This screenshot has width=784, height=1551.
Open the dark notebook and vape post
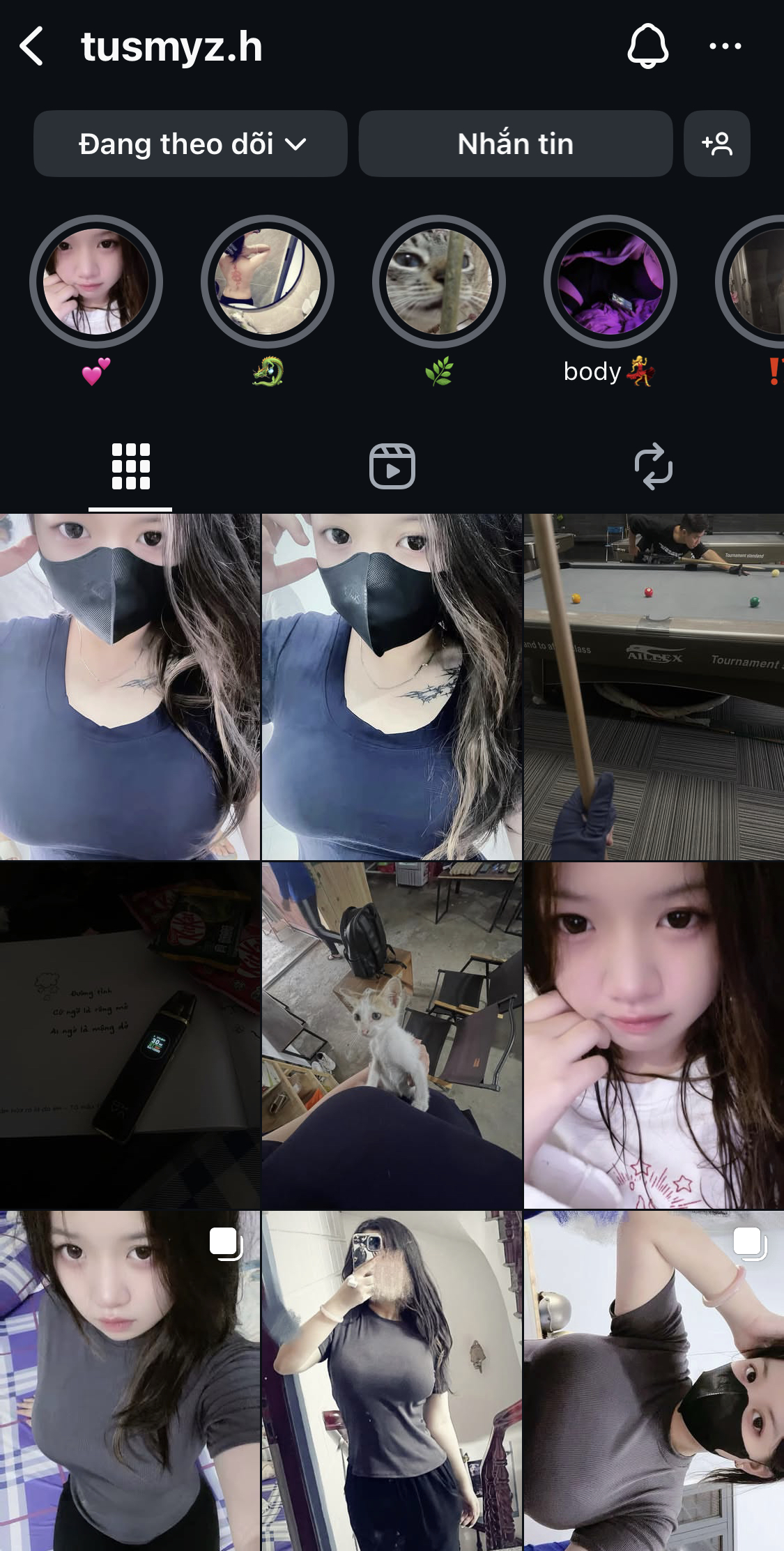pyautogui.click(x=130, y=1035)
